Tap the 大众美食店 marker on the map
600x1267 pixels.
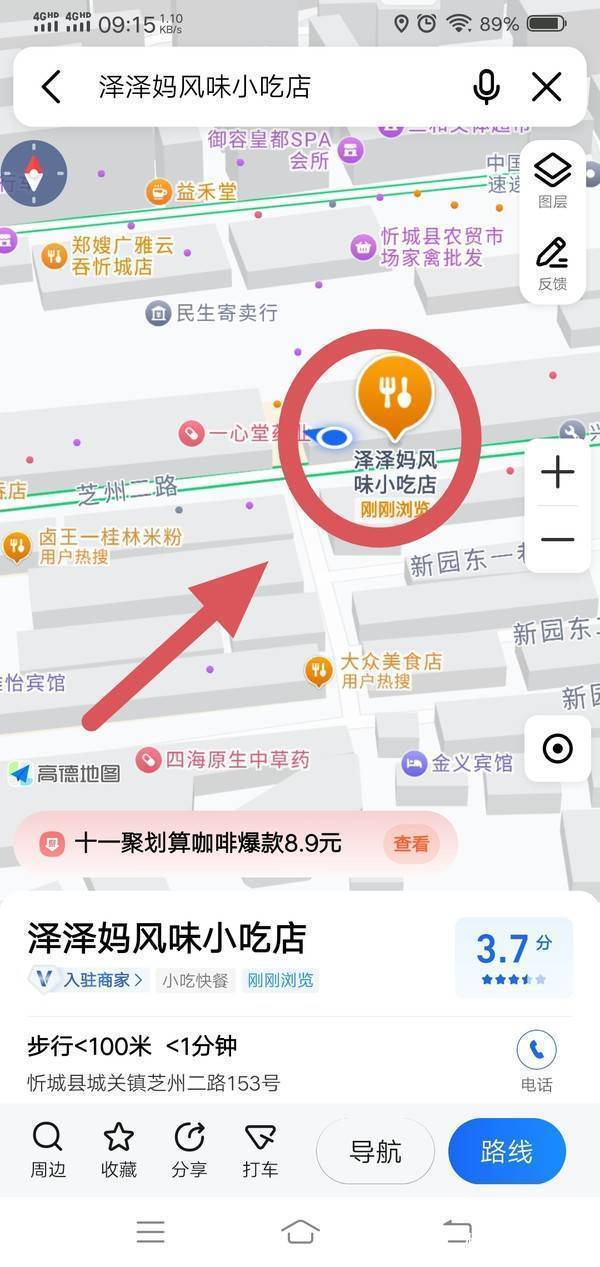(x=318, y=670)
